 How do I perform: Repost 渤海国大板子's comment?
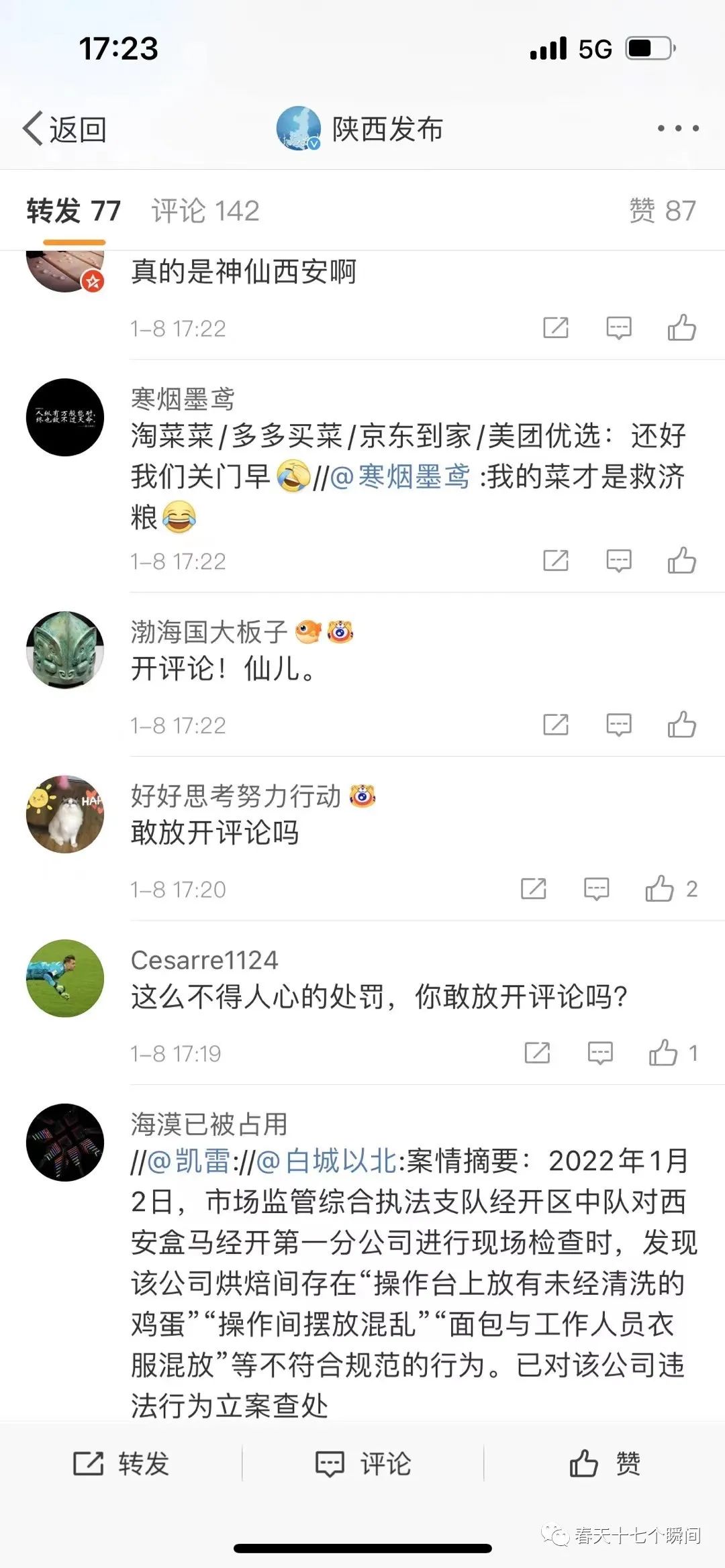556,725
